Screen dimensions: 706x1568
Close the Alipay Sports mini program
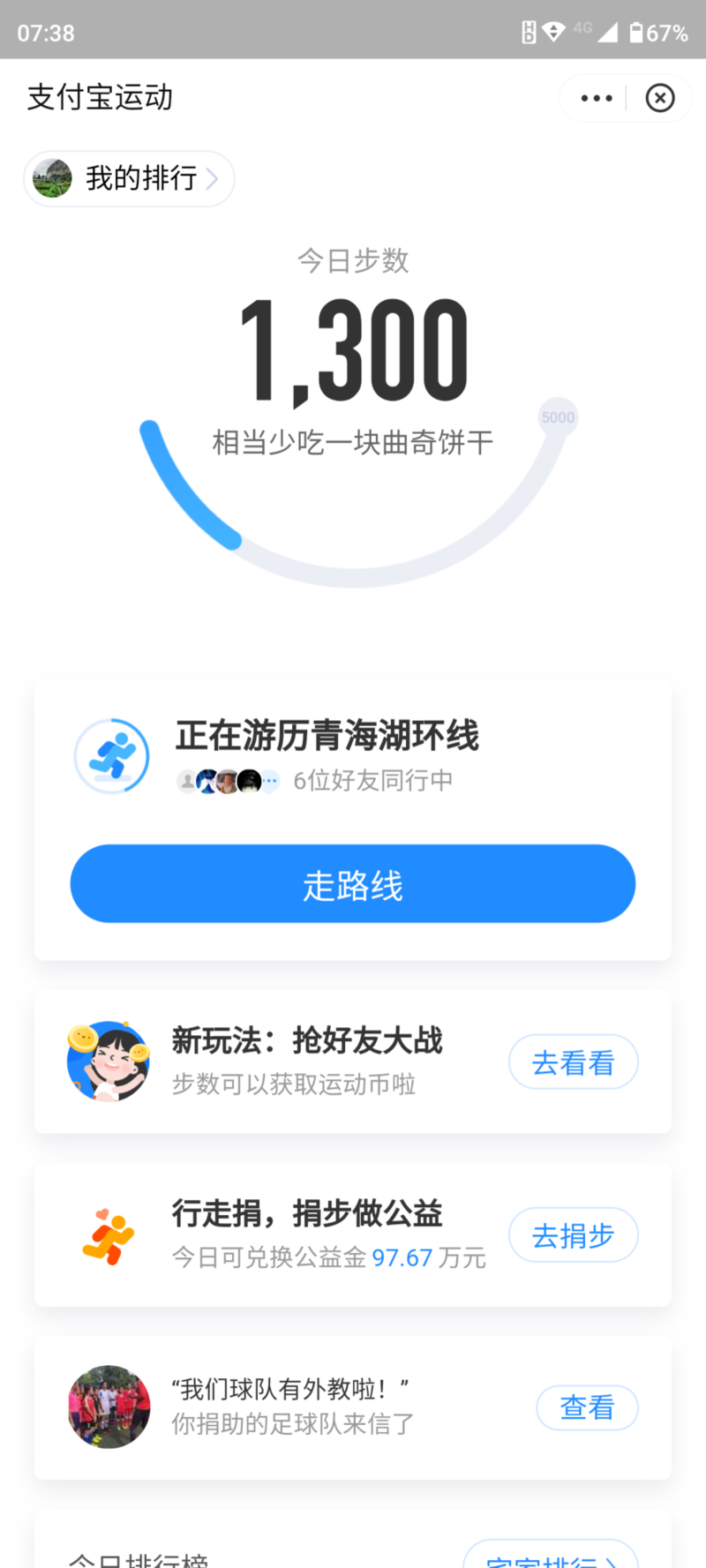pyautogui.click(x=659, y=98)
